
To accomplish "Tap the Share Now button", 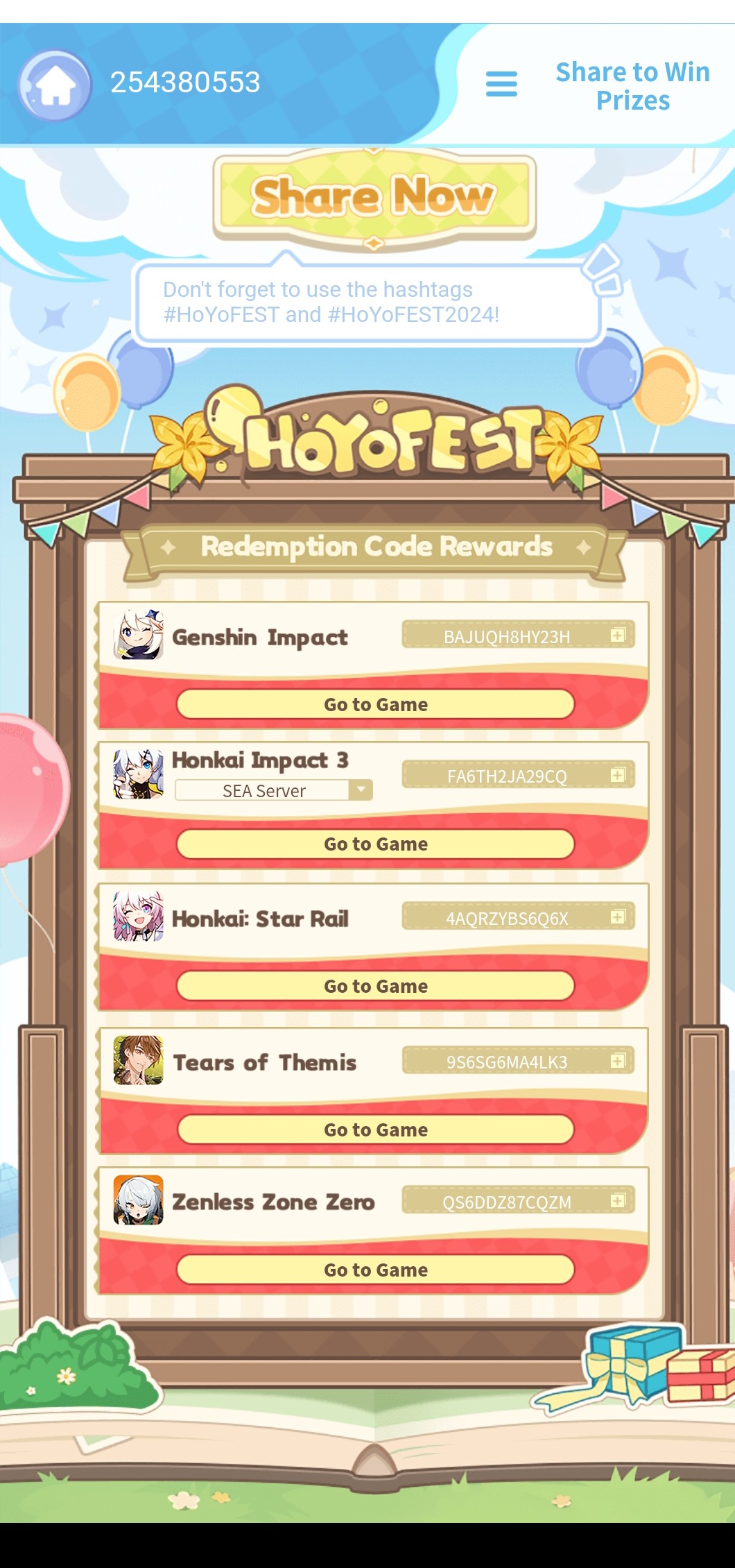I will tap(374, 196).
